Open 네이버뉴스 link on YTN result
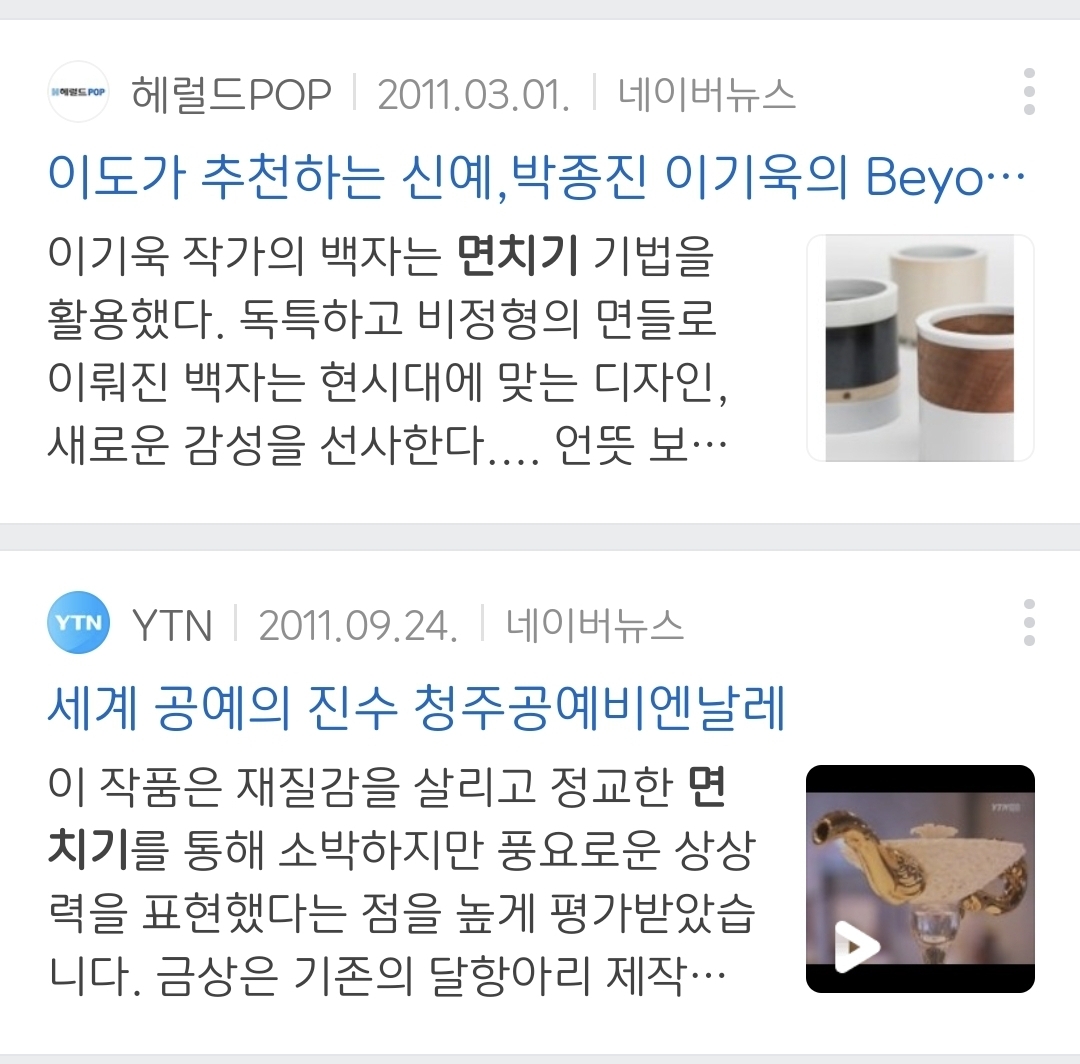 (x=594, y=626)
